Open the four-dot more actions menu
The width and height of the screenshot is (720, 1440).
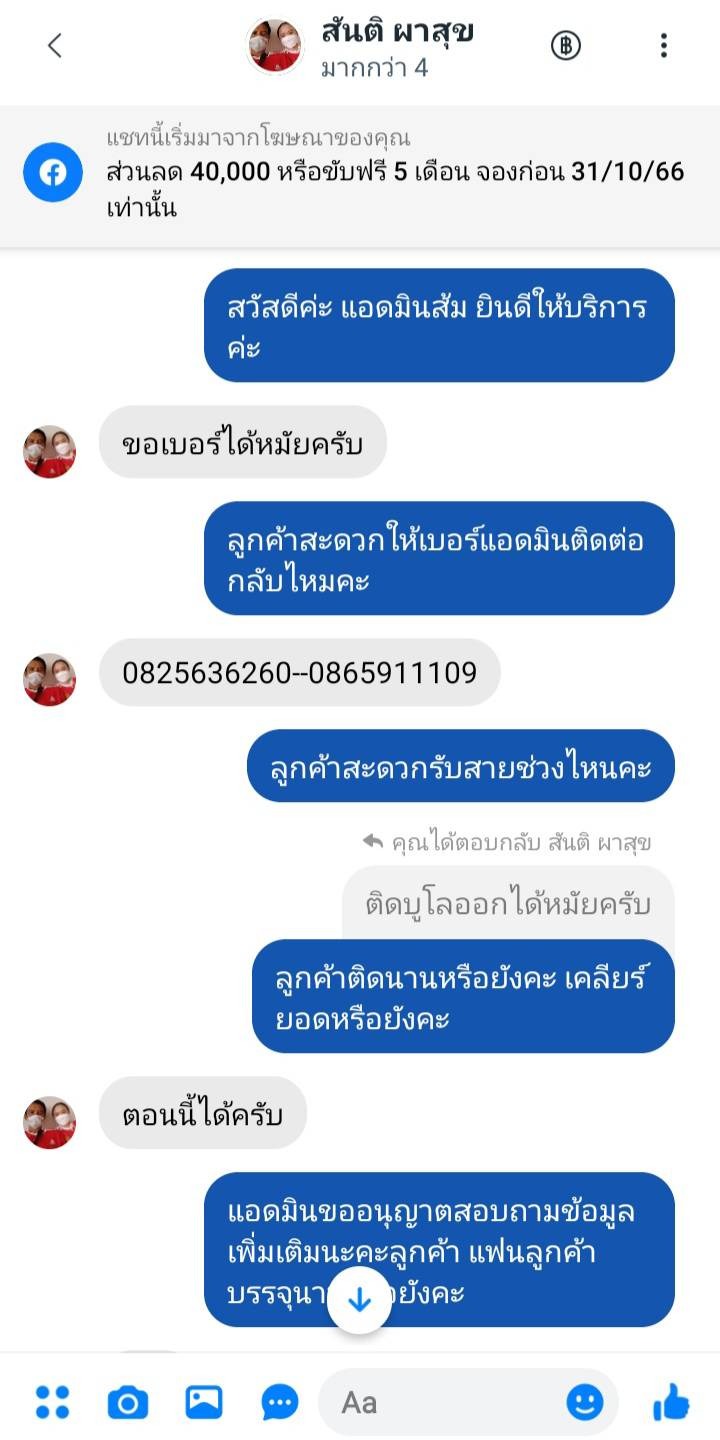coord(52,1402)
